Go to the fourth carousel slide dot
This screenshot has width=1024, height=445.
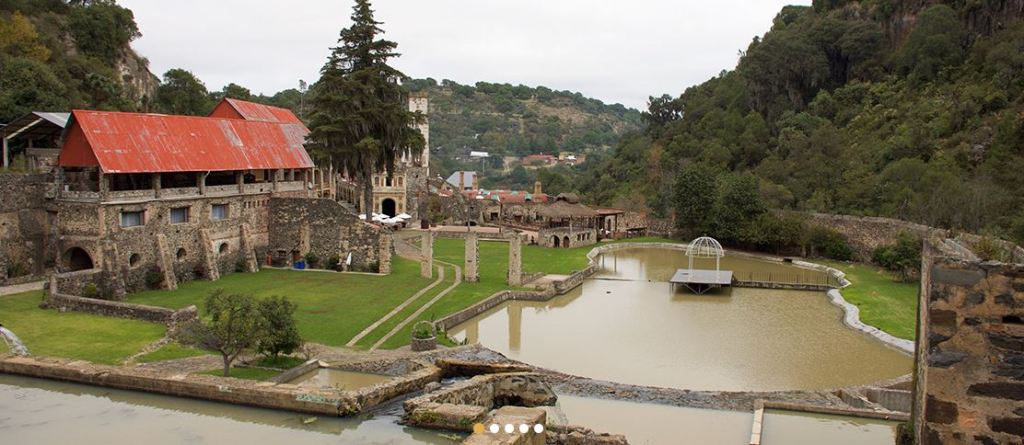pos(524,428)
